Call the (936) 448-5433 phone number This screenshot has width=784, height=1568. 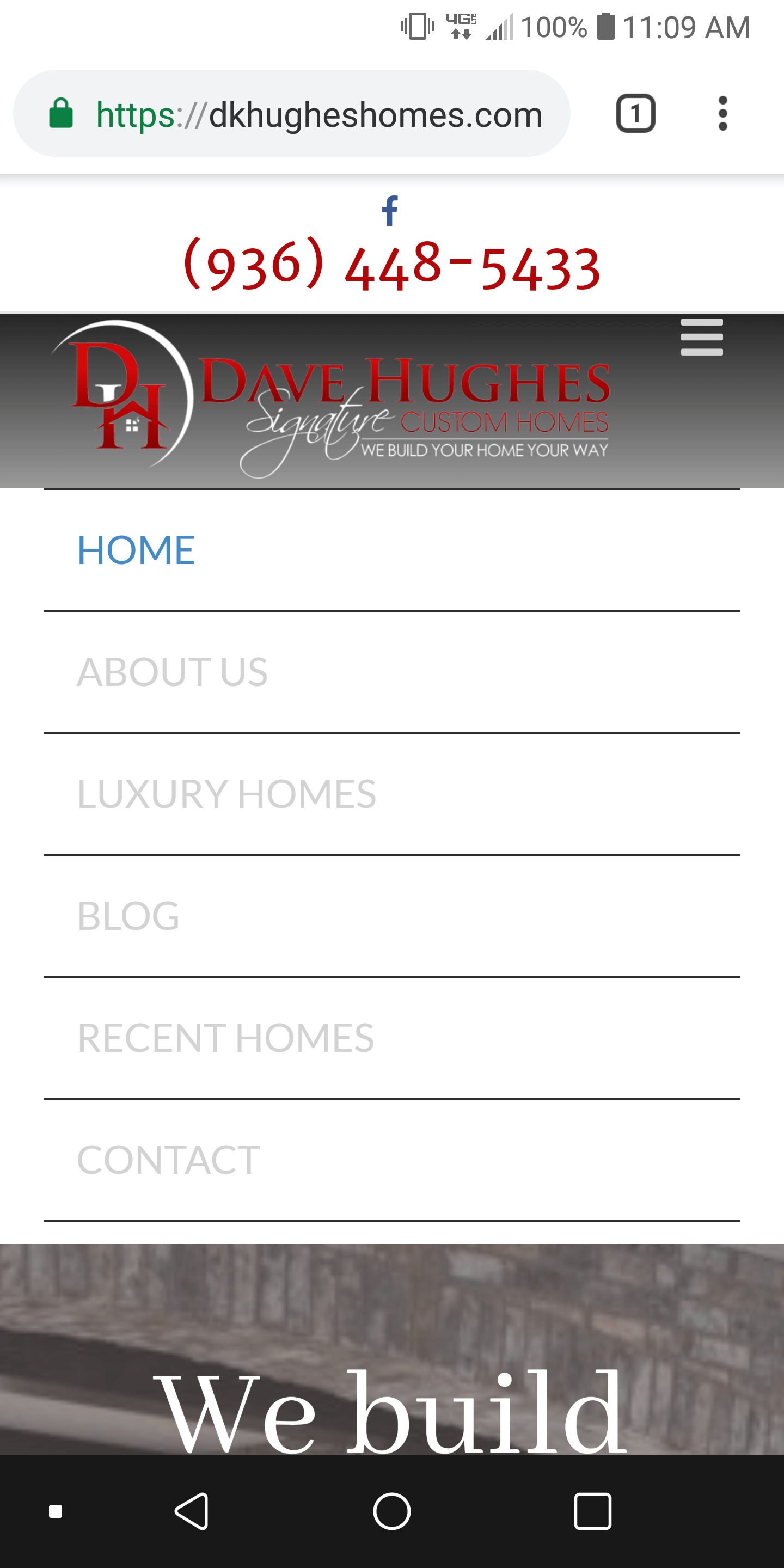[392, 265]
